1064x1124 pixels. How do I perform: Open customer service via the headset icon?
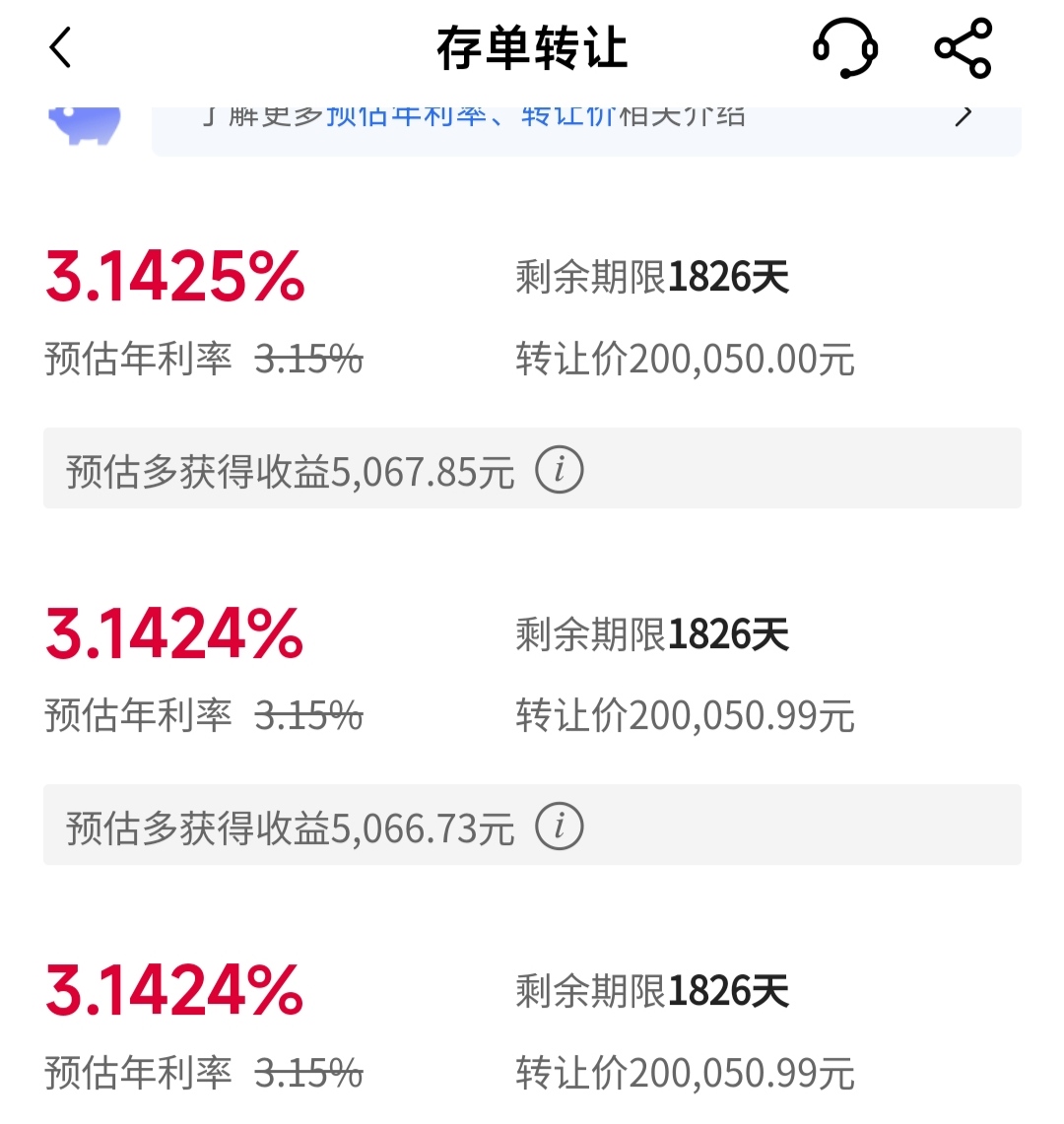(x=845, y=45)
